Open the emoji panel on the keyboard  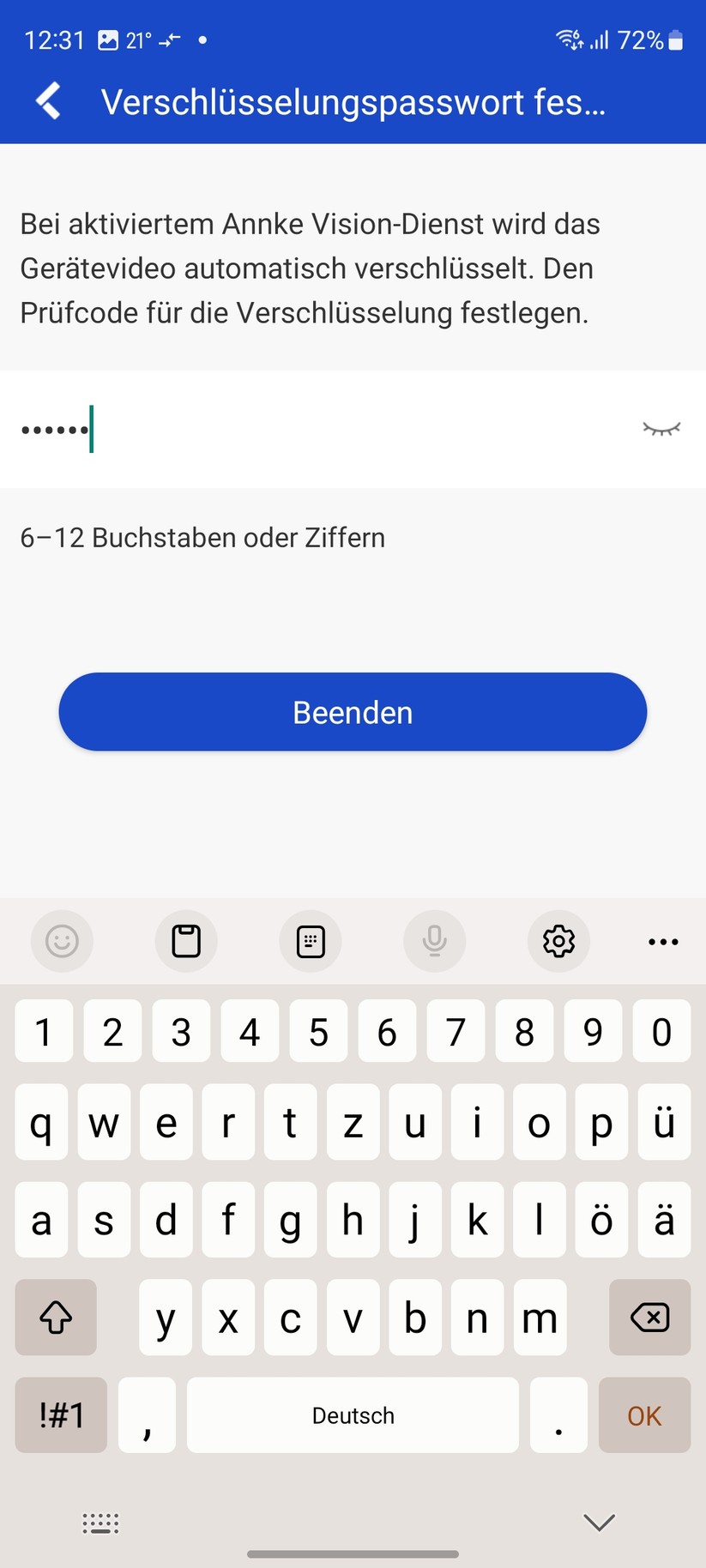pyautogui.click(x=62, y=941)
